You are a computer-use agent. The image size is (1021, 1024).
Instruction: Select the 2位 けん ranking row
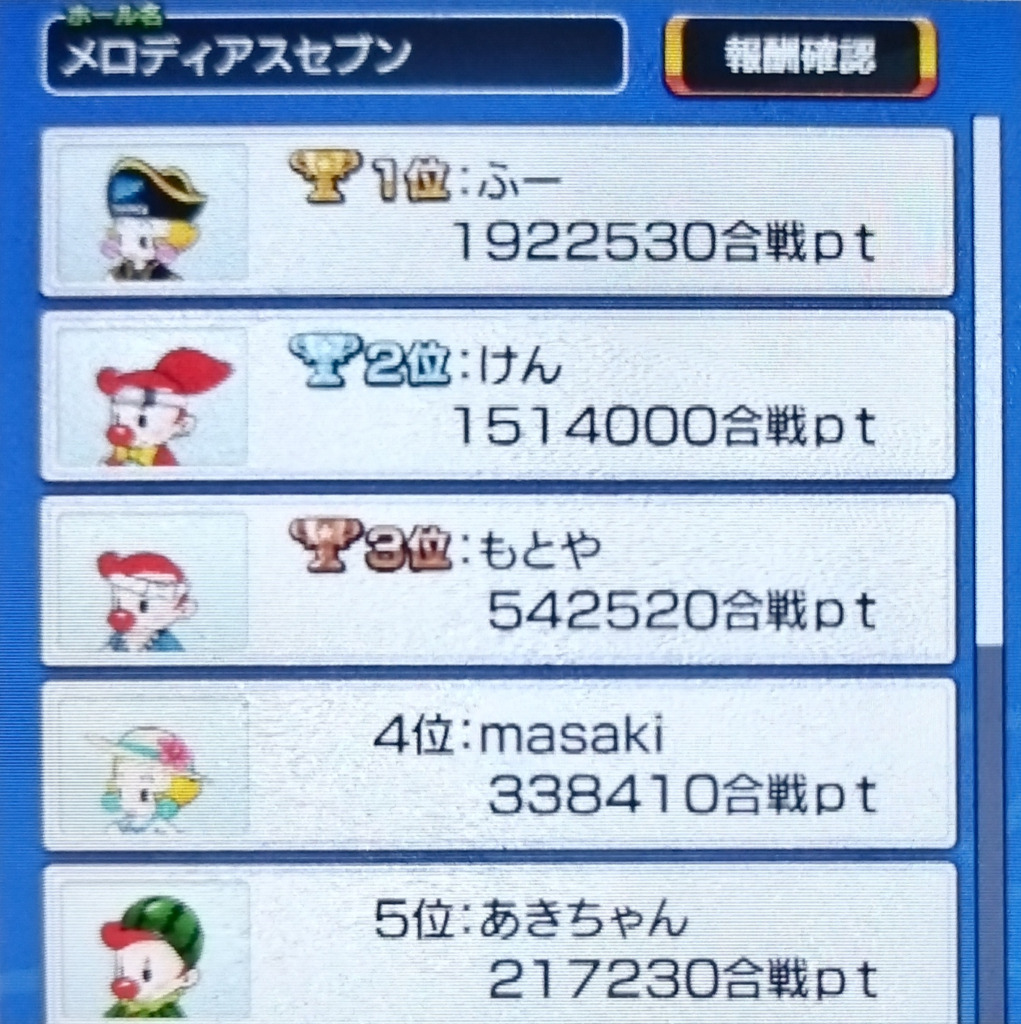(497, 396)
